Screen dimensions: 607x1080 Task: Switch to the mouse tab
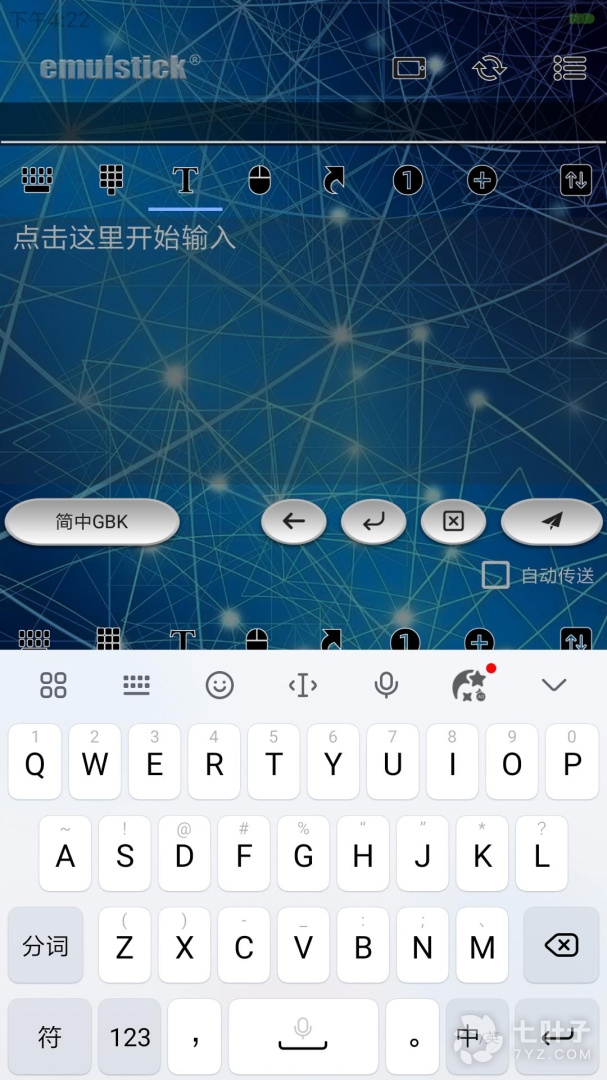pos(259,180)
